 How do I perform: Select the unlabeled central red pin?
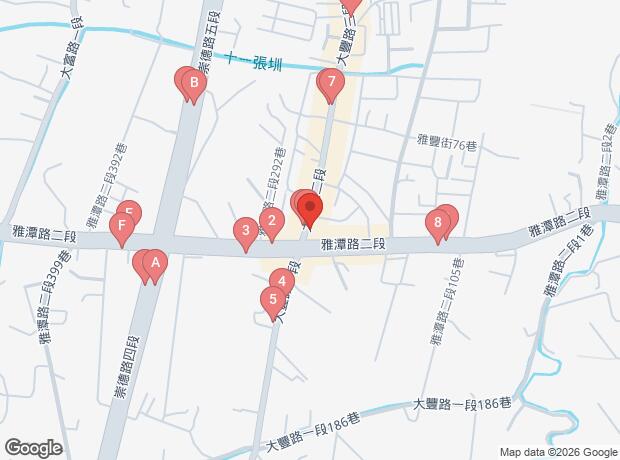click(x=310, y=212)
